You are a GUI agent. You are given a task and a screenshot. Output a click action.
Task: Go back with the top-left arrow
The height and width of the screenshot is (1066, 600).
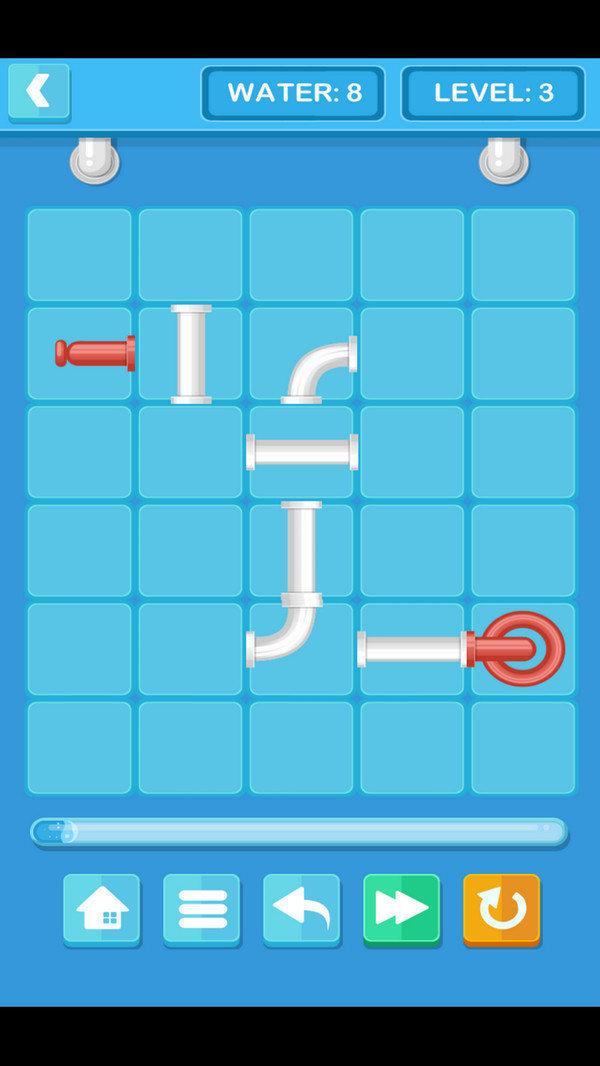point(39,92)
